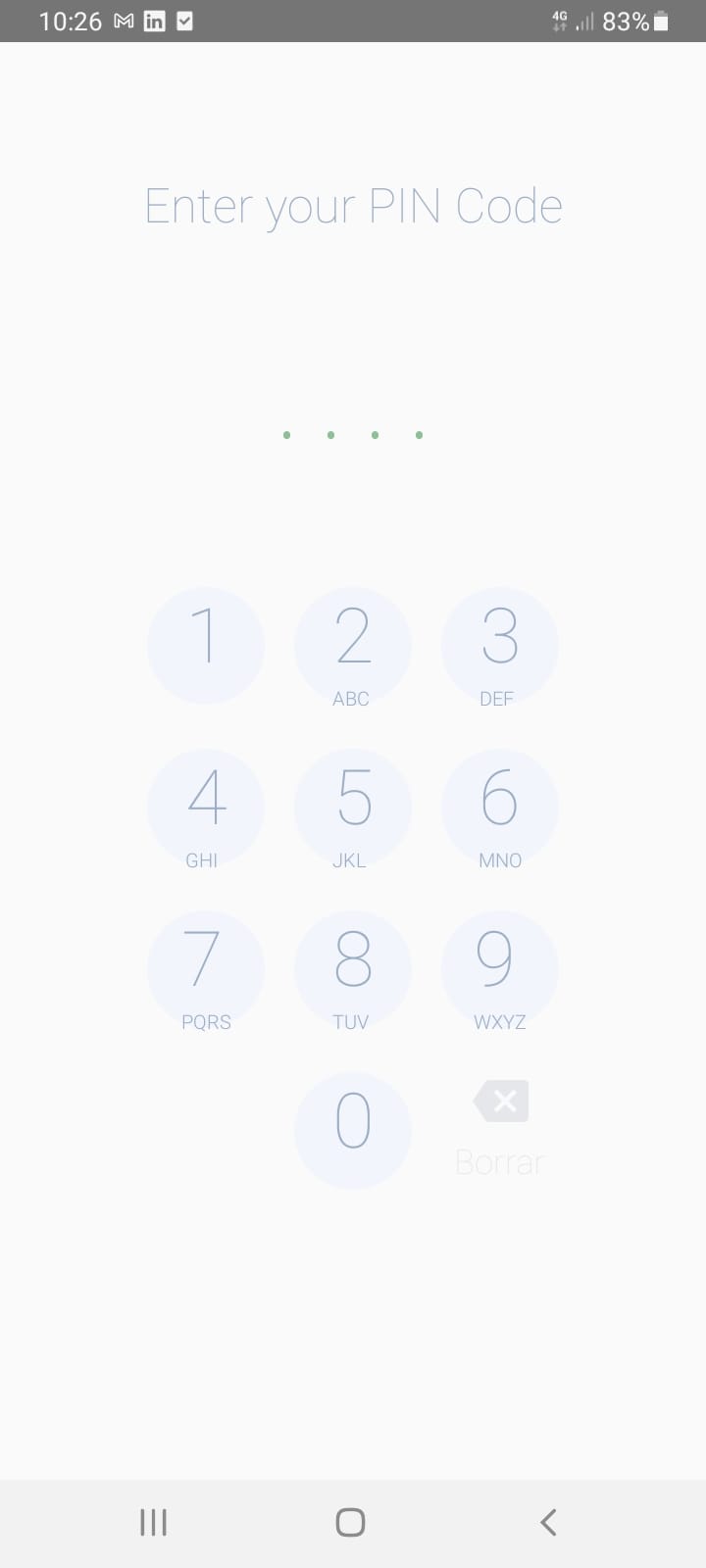Image resolution: width=706 pixels, height=1568 pixels.
Task: Tap the 7 PQRS key
Action: [x=206, y=968]
